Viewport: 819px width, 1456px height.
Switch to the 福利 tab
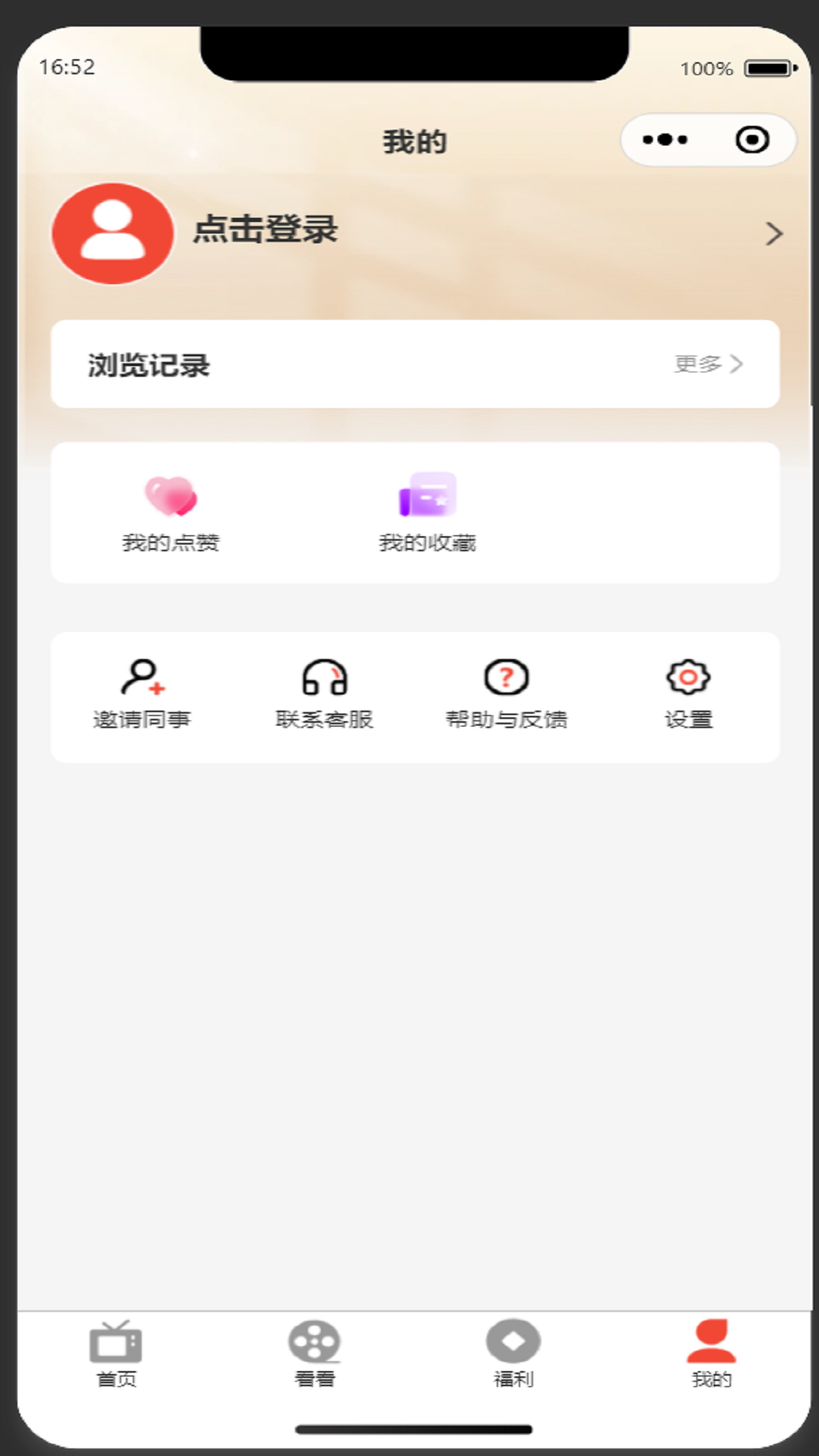click(x=513, y=1354)
